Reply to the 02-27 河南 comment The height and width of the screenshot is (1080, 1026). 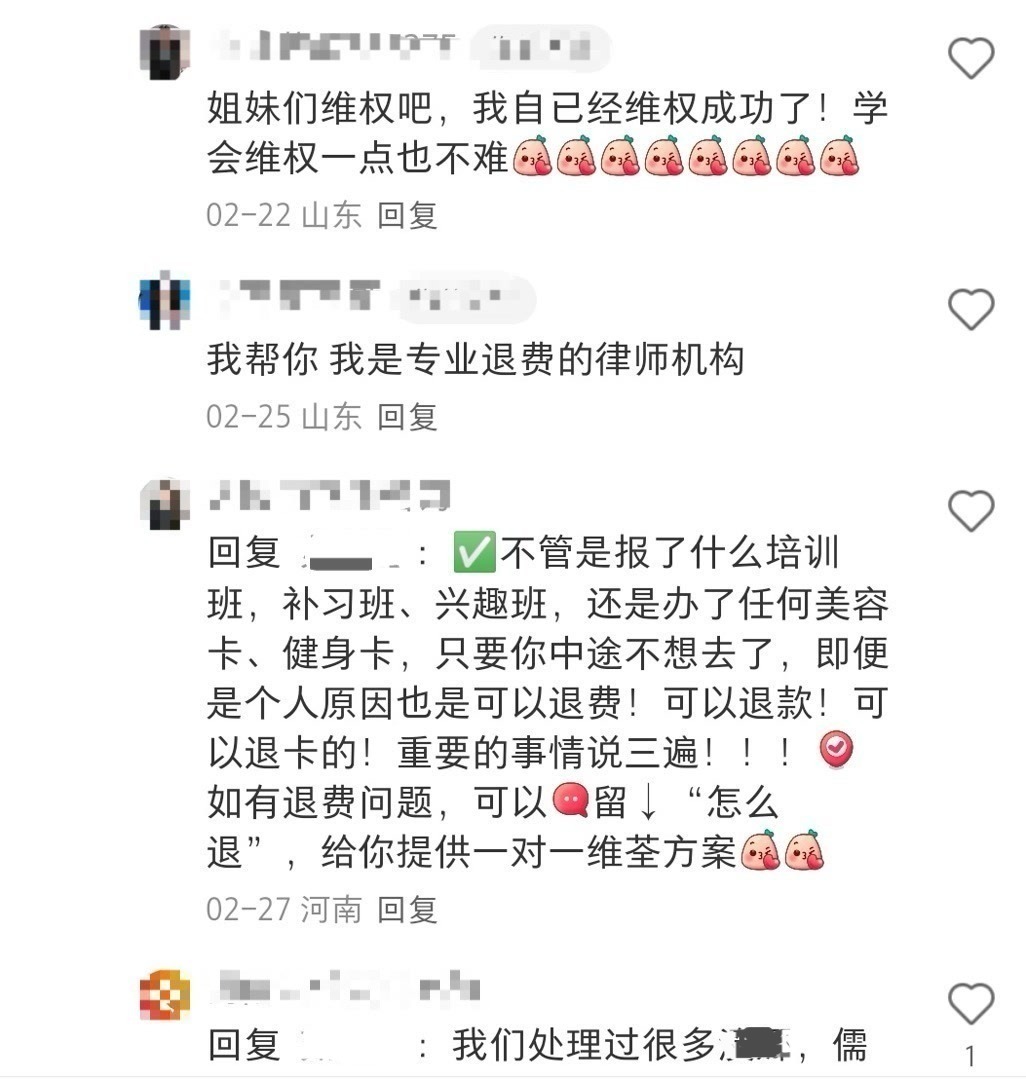(x=408, y=909)
